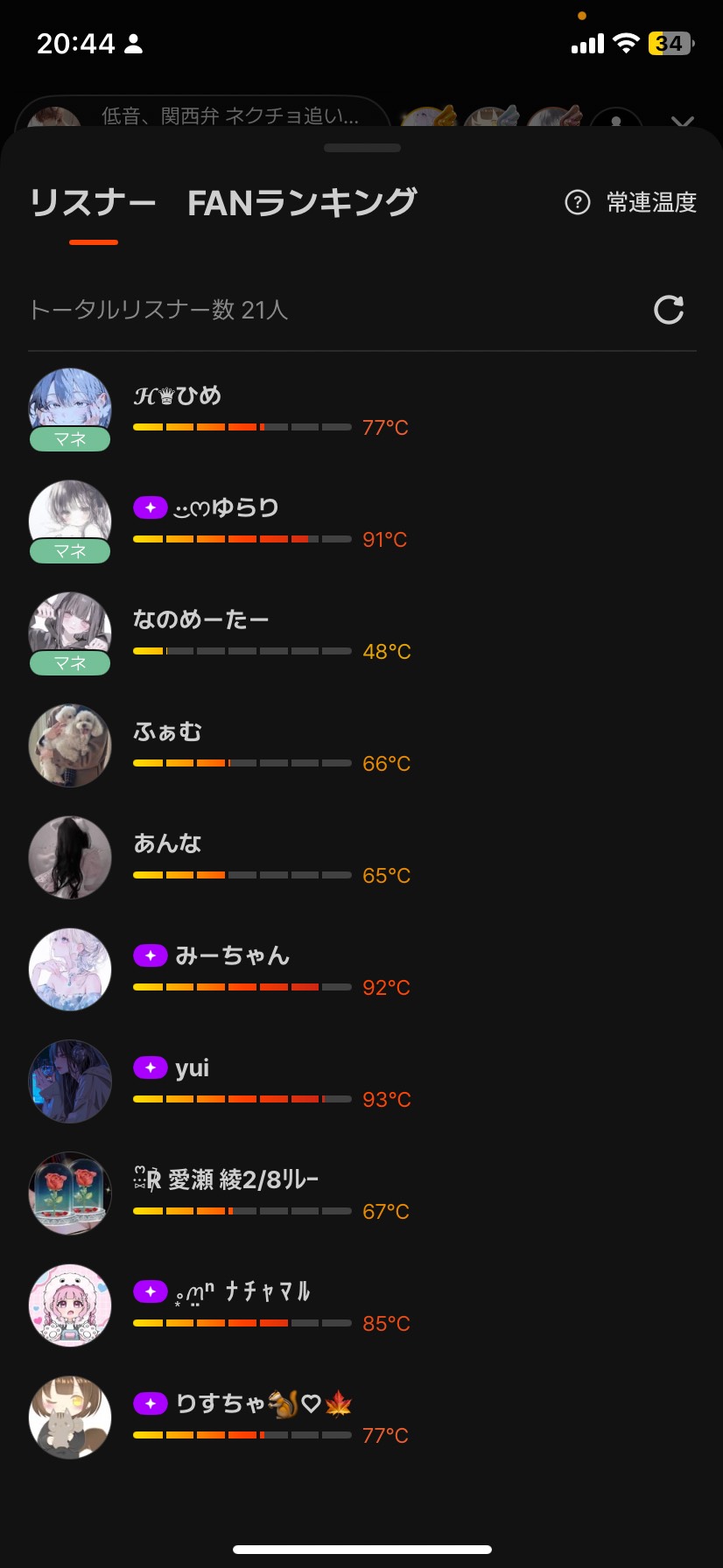This screenshot has width=723, height=1568.
Task: Open the 常連温度 label link
Action: (x=650, y=202)
